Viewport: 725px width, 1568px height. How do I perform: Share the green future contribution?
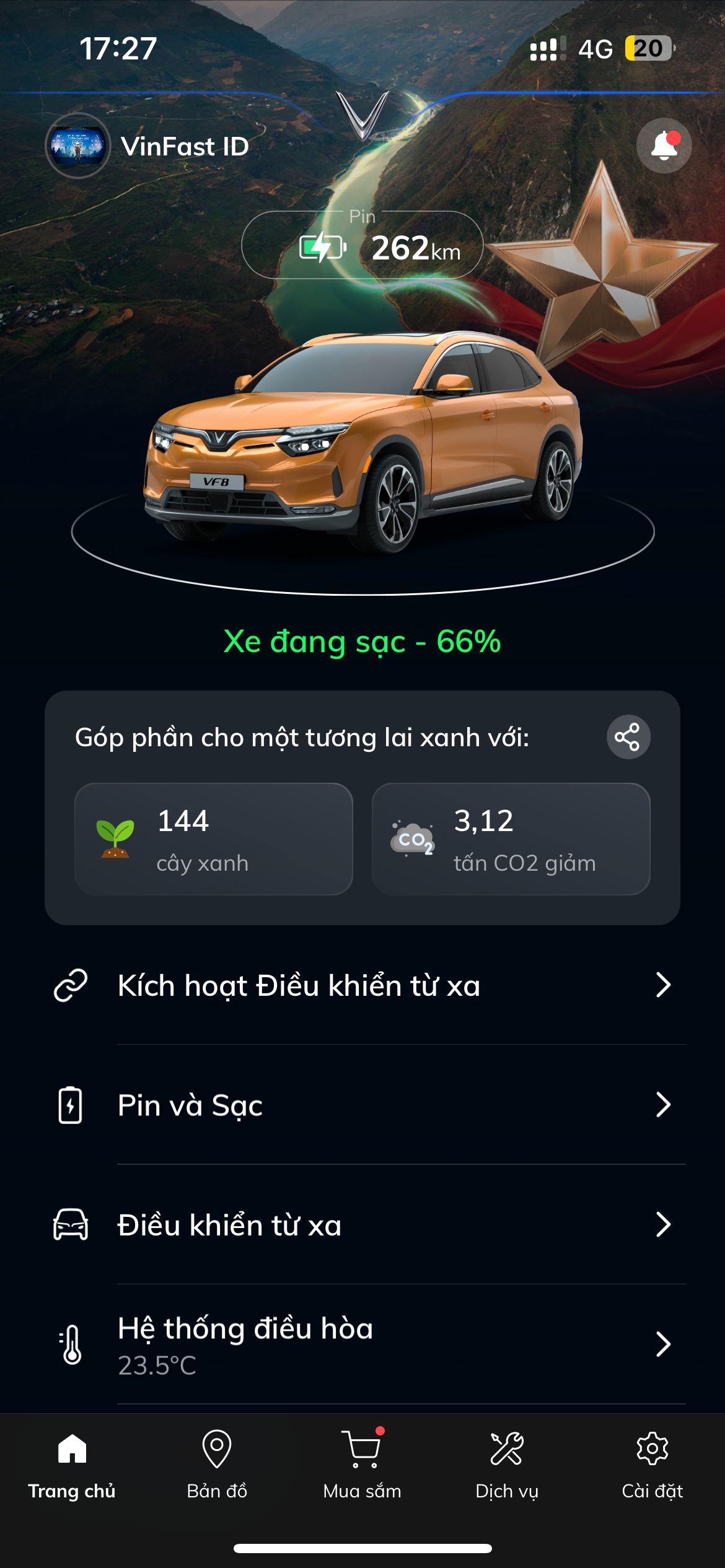[628, 737]
